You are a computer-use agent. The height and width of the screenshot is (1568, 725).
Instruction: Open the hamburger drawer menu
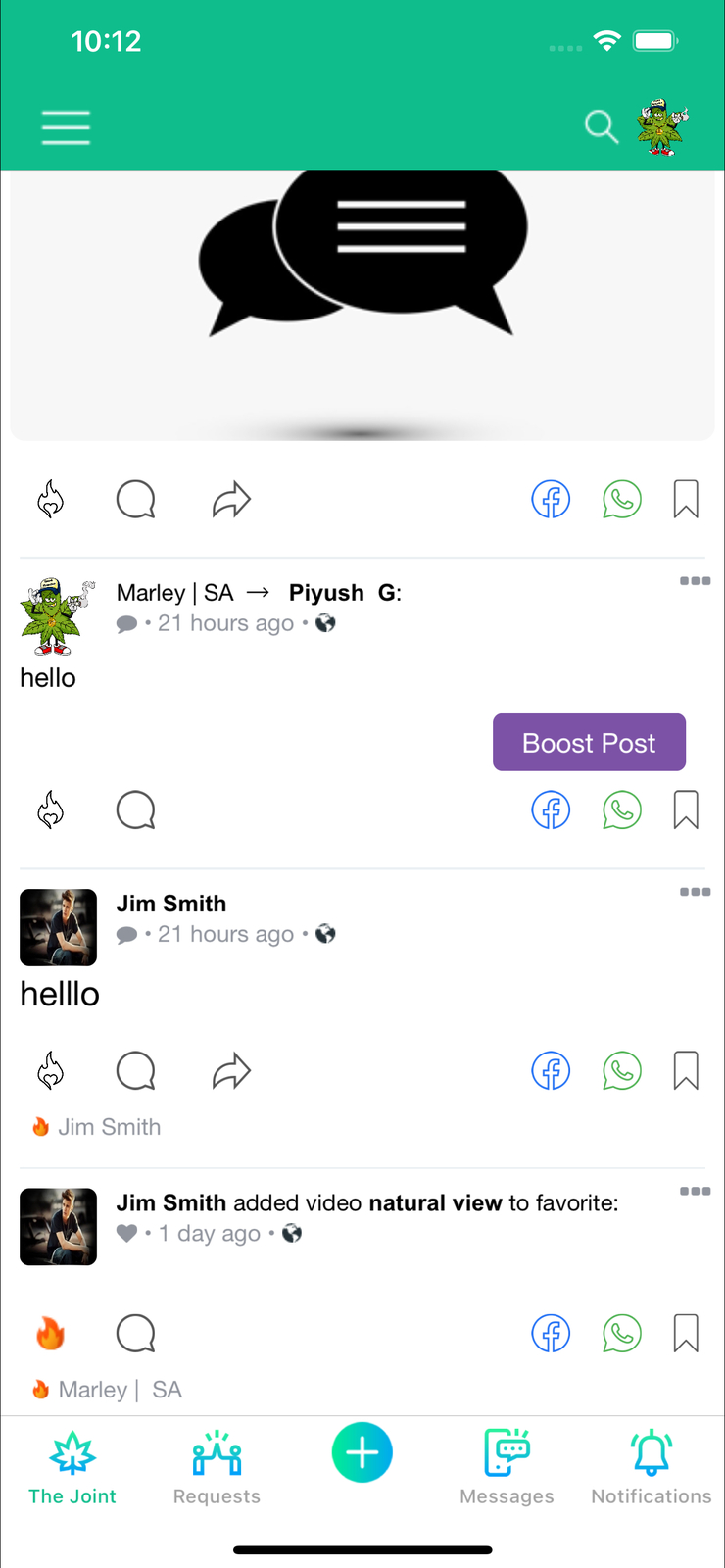coord(66,127)
